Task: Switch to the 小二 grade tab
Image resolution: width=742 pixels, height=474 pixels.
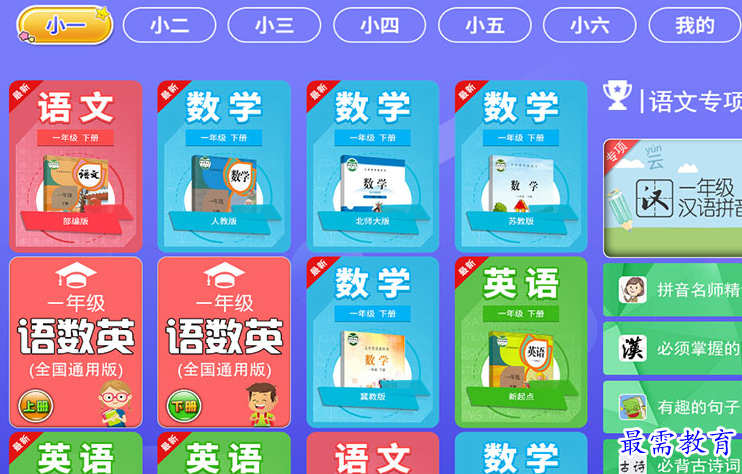Action: (169, 25)
